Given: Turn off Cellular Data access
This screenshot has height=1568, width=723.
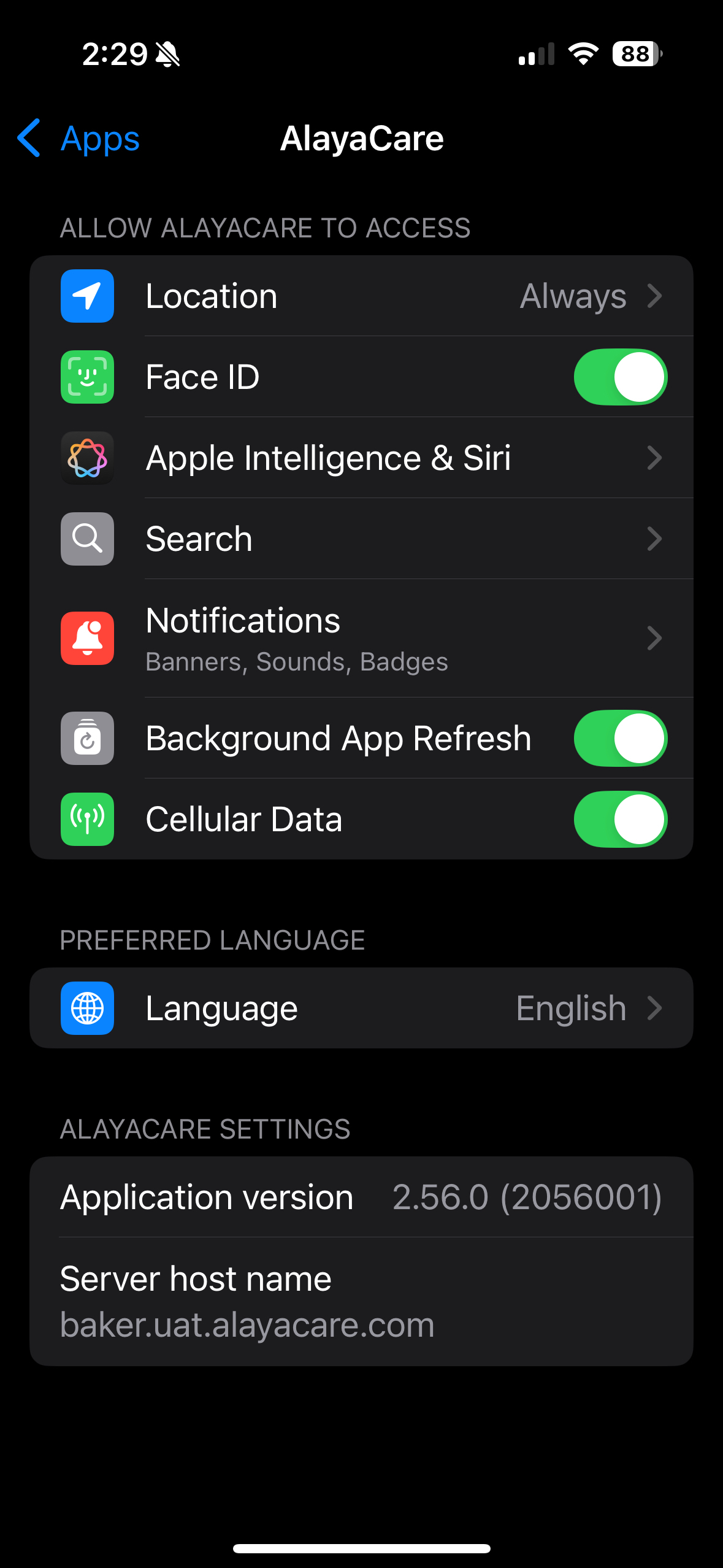Looking at the screenshot, I should coord(620,820).
